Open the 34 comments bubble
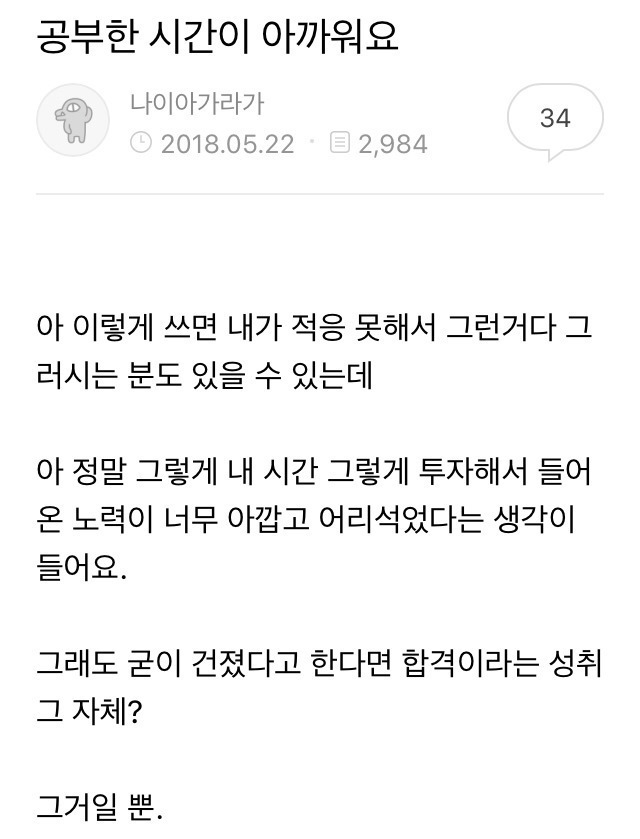 click(555, 118)
